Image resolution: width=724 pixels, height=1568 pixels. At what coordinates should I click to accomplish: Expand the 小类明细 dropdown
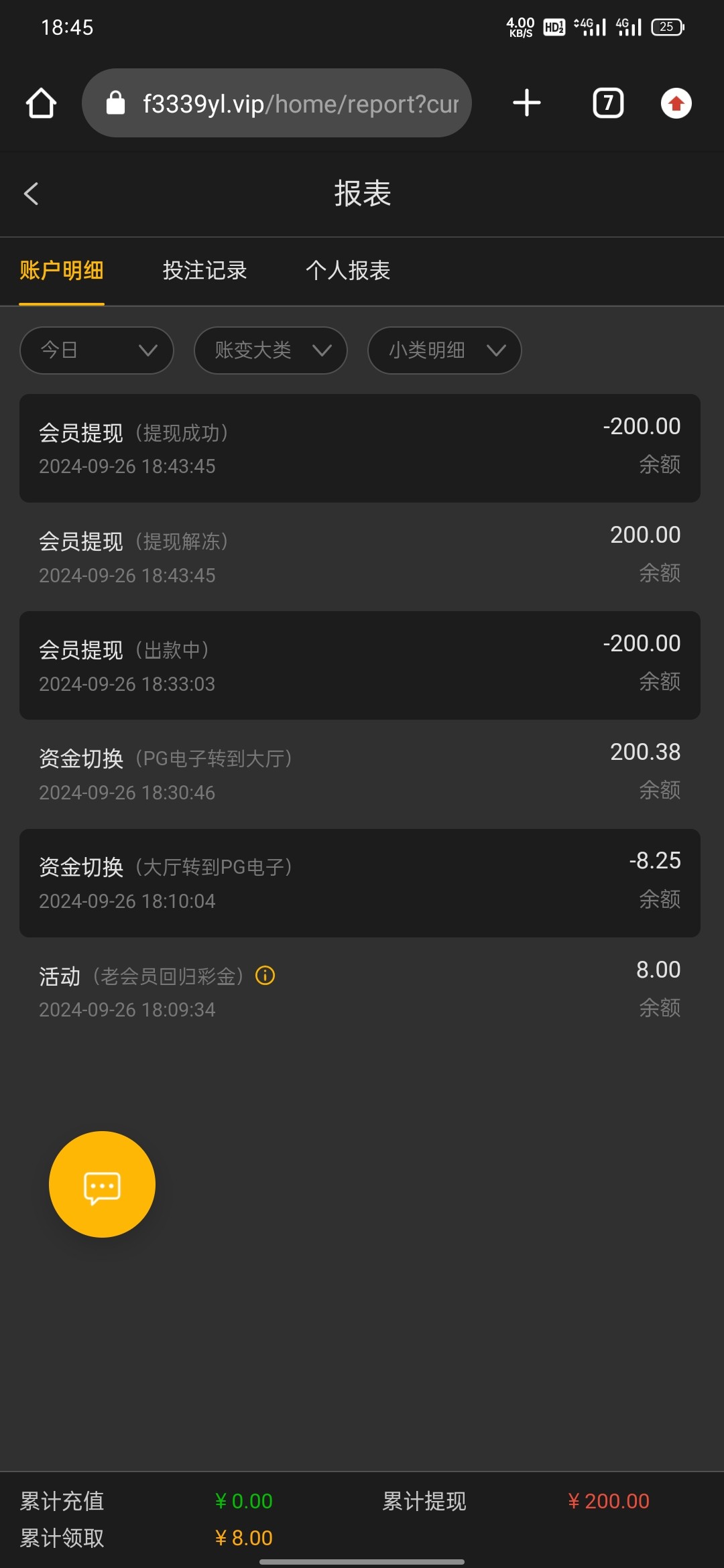point(444,350)
